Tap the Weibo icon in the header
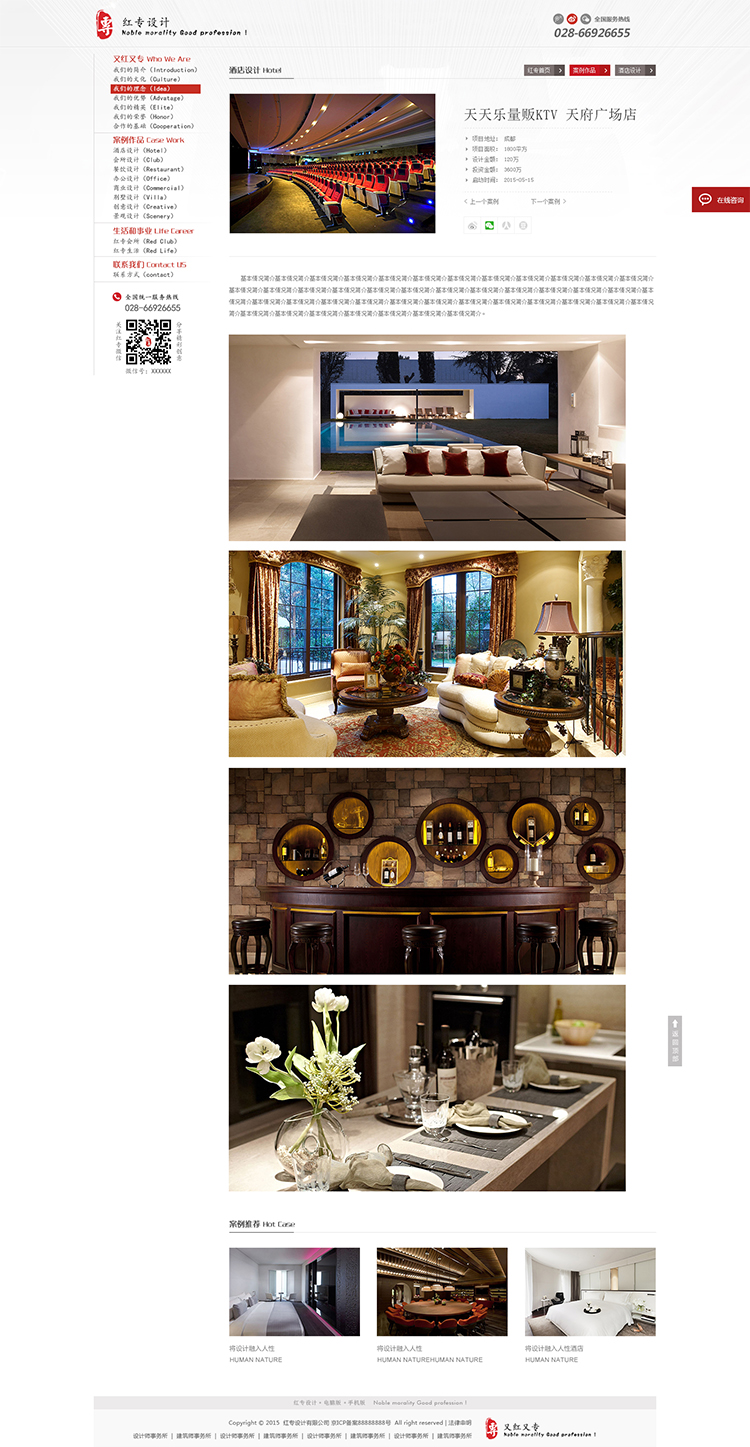This screenshot has width=750, height=1447. [x=573, y=18]
